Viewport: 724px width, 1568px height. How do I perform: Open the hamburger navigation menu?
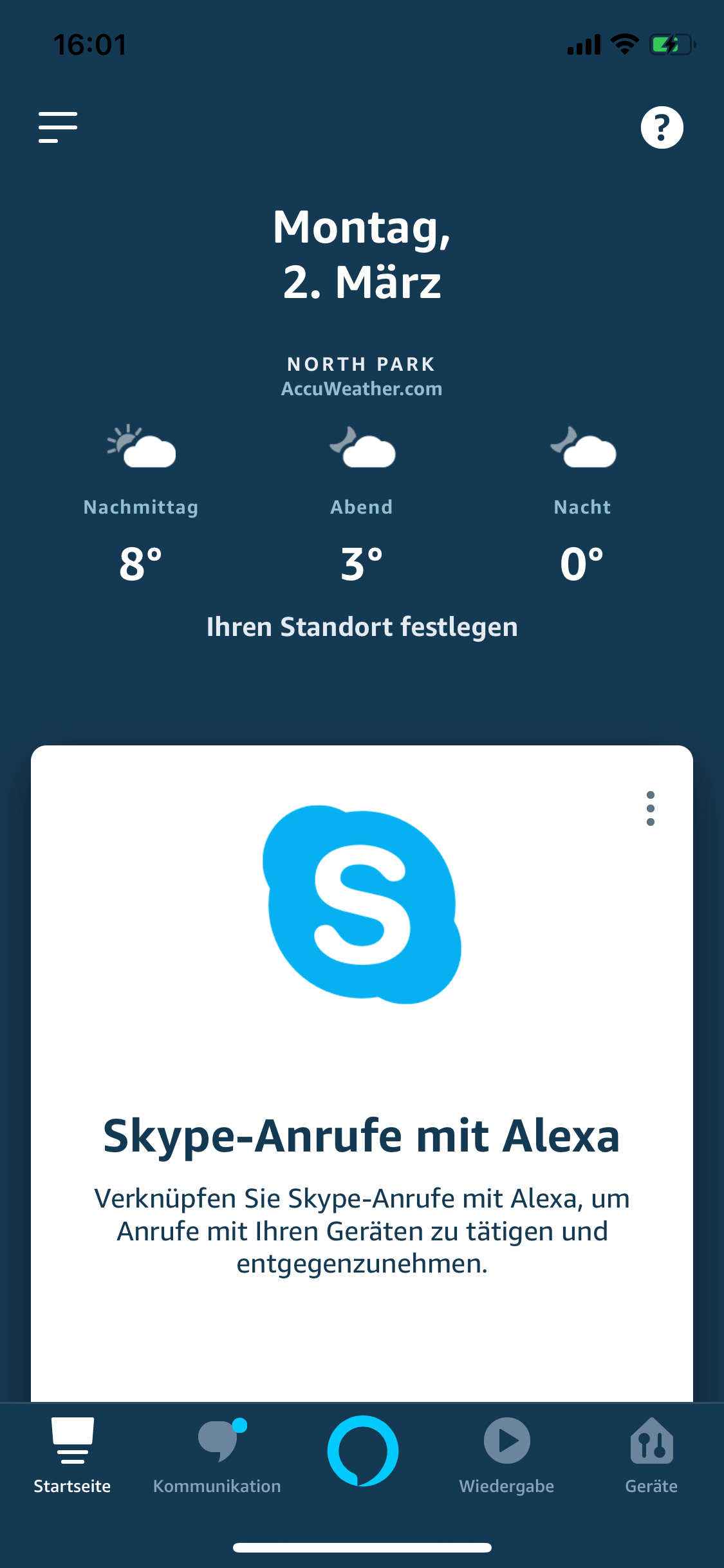point(58,127)
